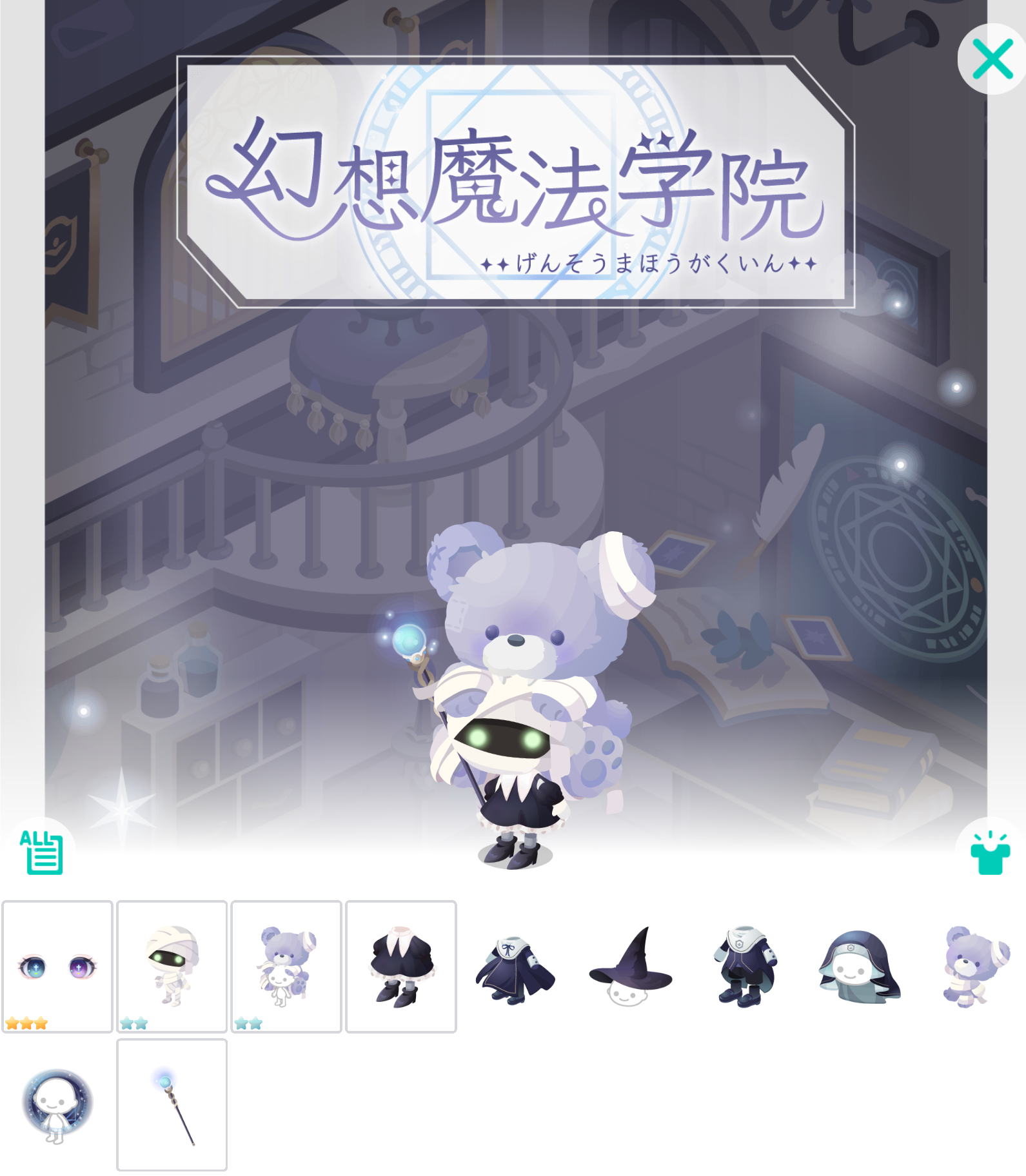
Task: Try on the witch hat item
Action: point(630,966)
